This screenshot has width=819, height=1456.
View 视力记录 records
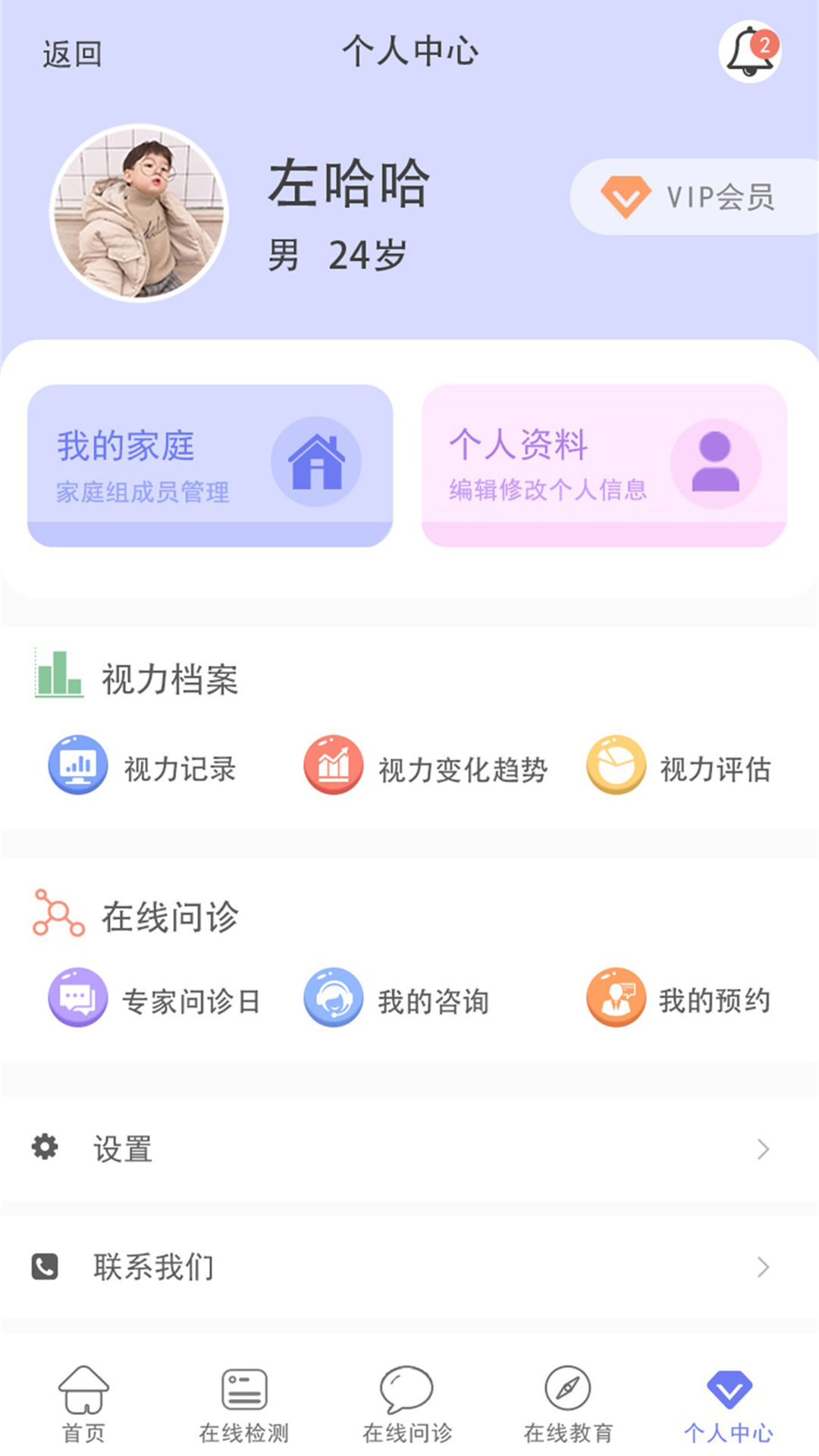click(x=144, y=767)
